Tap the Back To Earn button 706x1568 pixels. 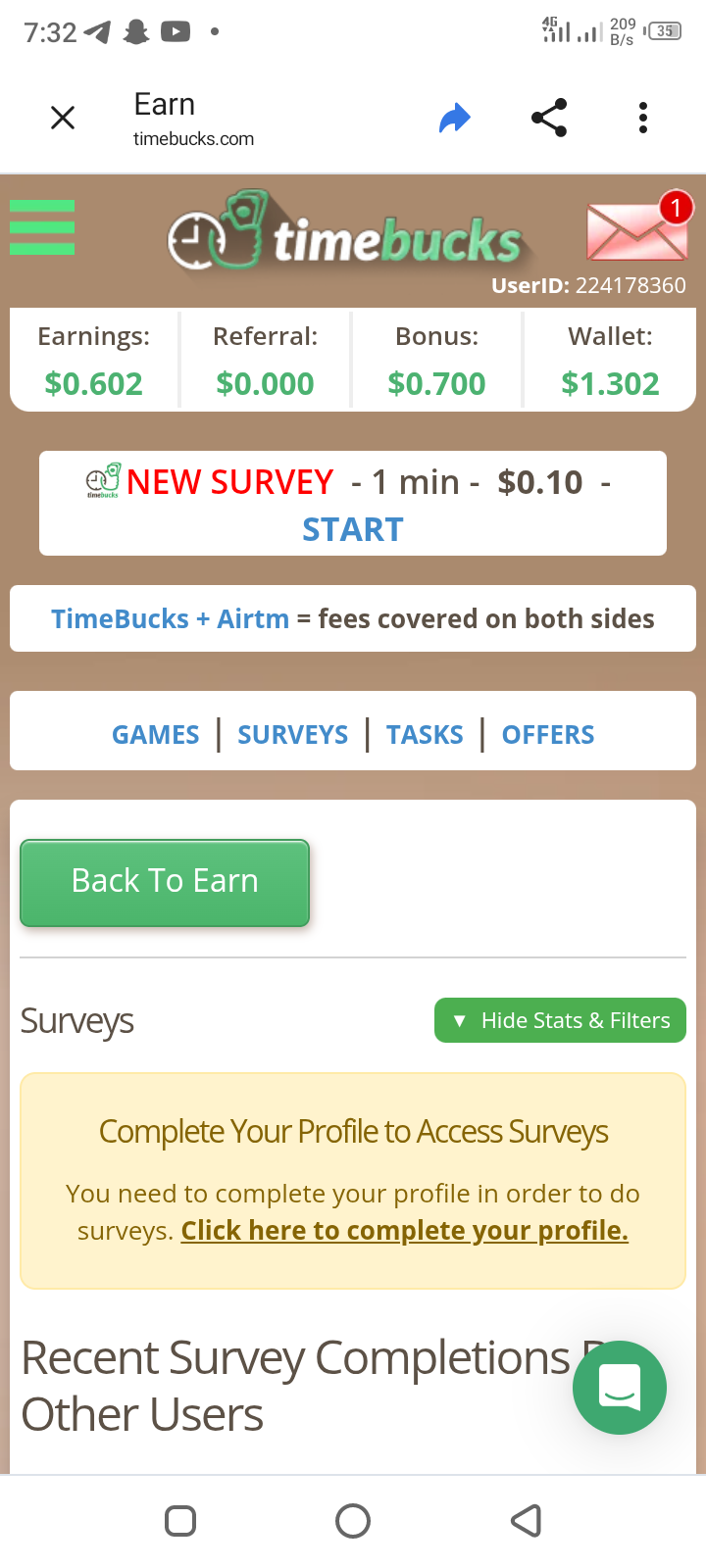tap(165, 882)
